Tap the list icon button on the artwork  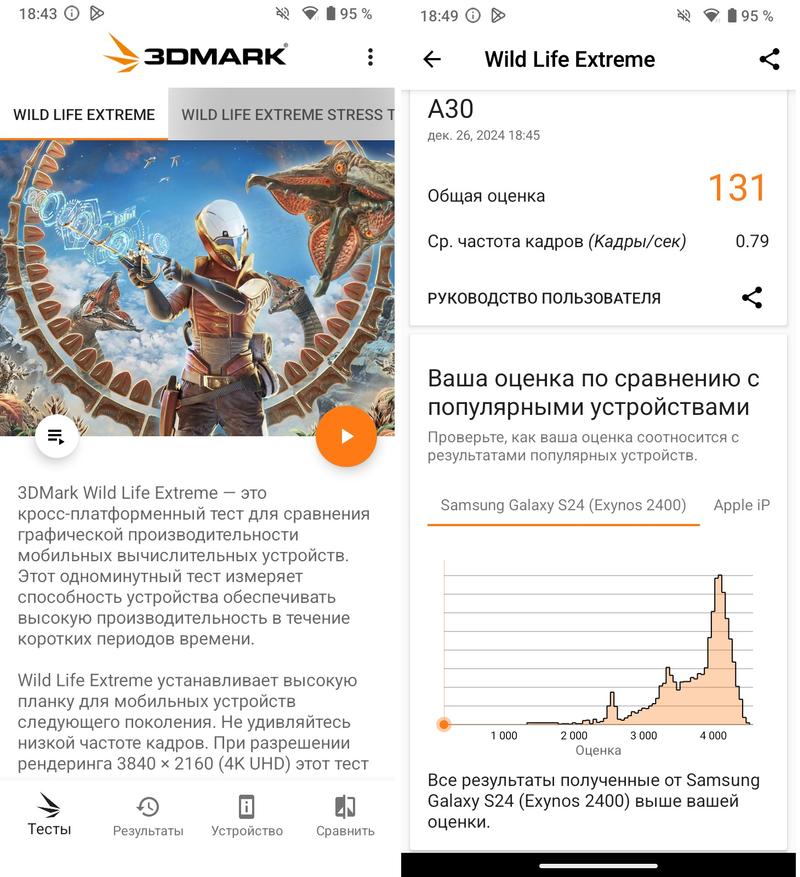point(57,436)
